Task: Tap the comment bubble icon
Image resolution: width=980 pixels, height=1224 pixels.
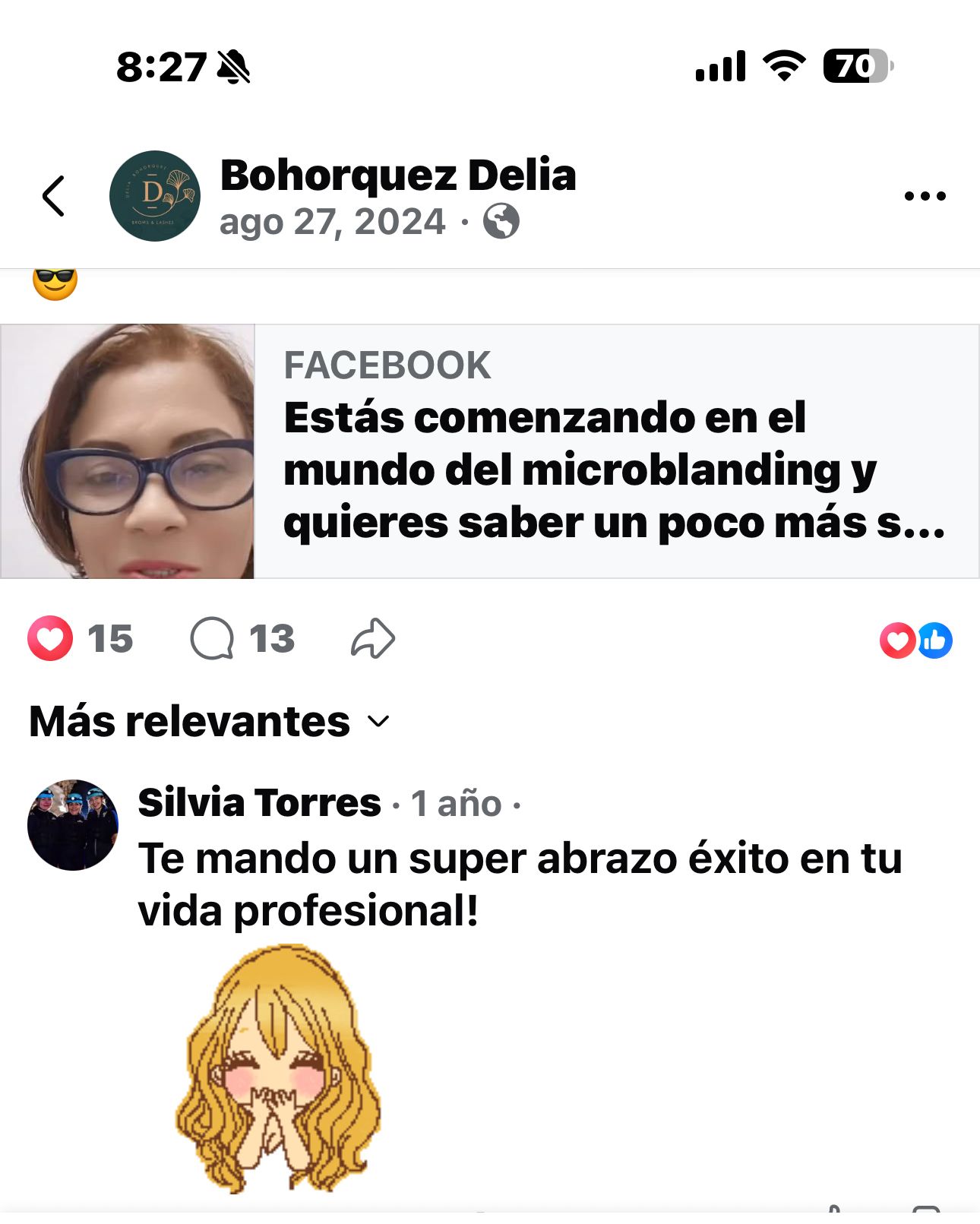Action: (x=213, y=639)
